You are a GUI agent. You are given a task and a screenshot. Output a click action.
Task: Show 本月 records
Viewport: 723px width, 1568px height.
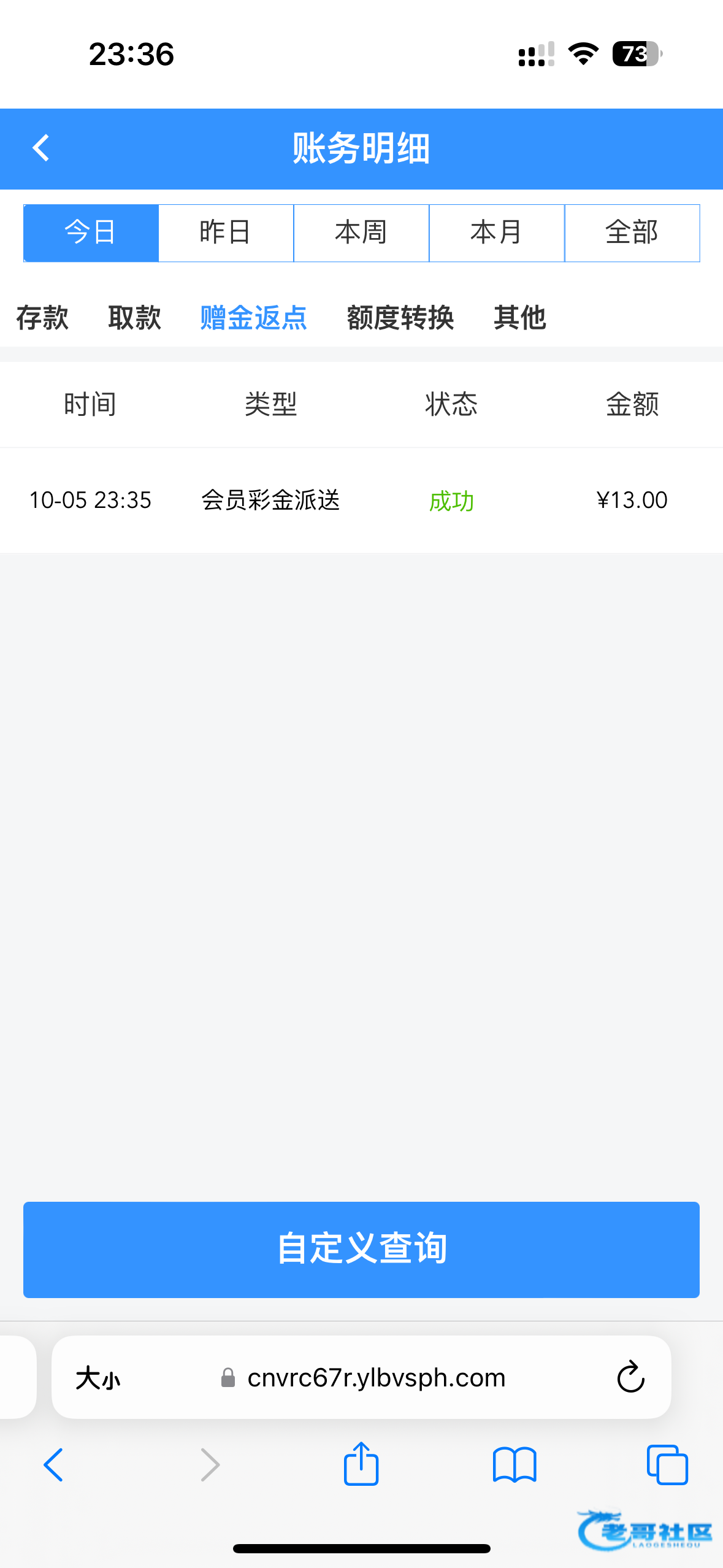click(x=496, y=233)
